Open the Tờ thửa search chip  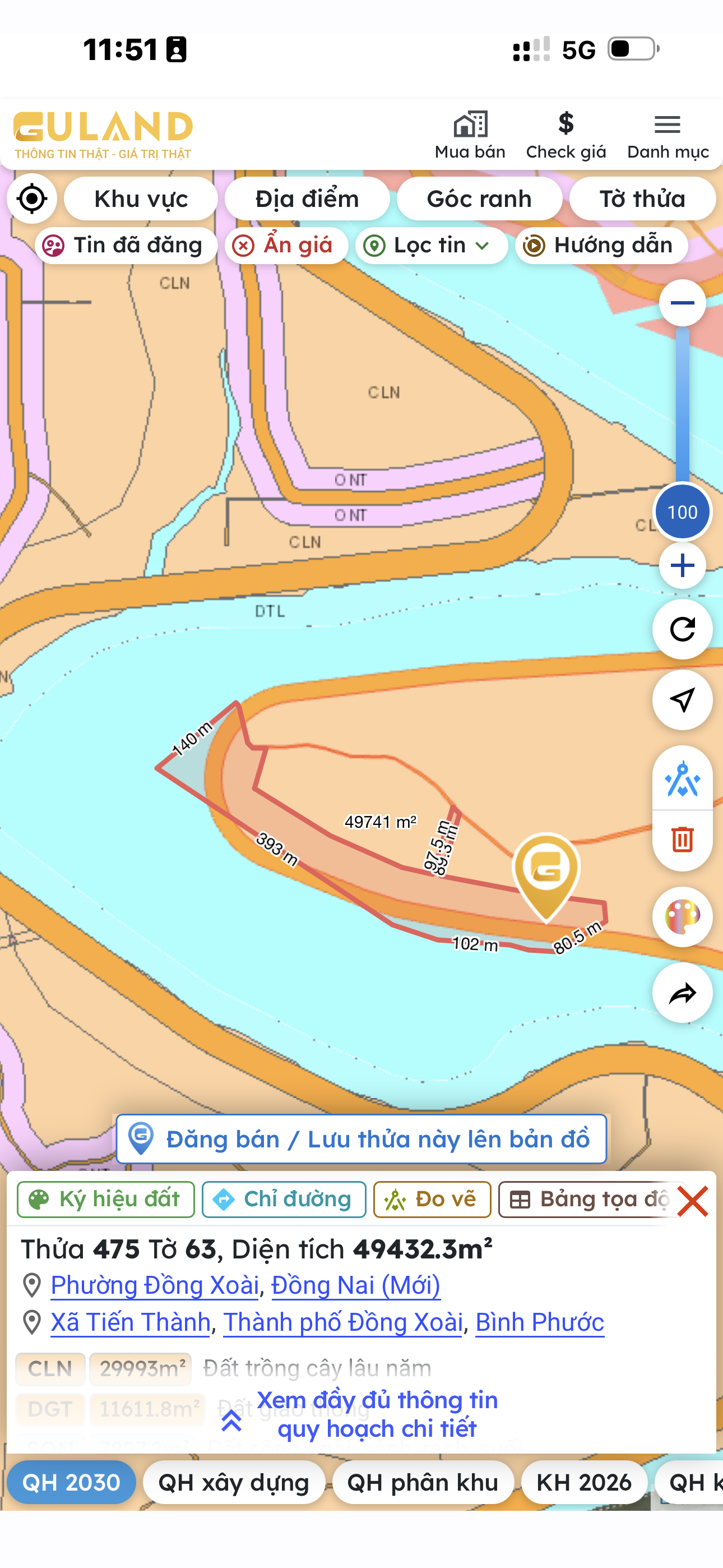(642, 199)
